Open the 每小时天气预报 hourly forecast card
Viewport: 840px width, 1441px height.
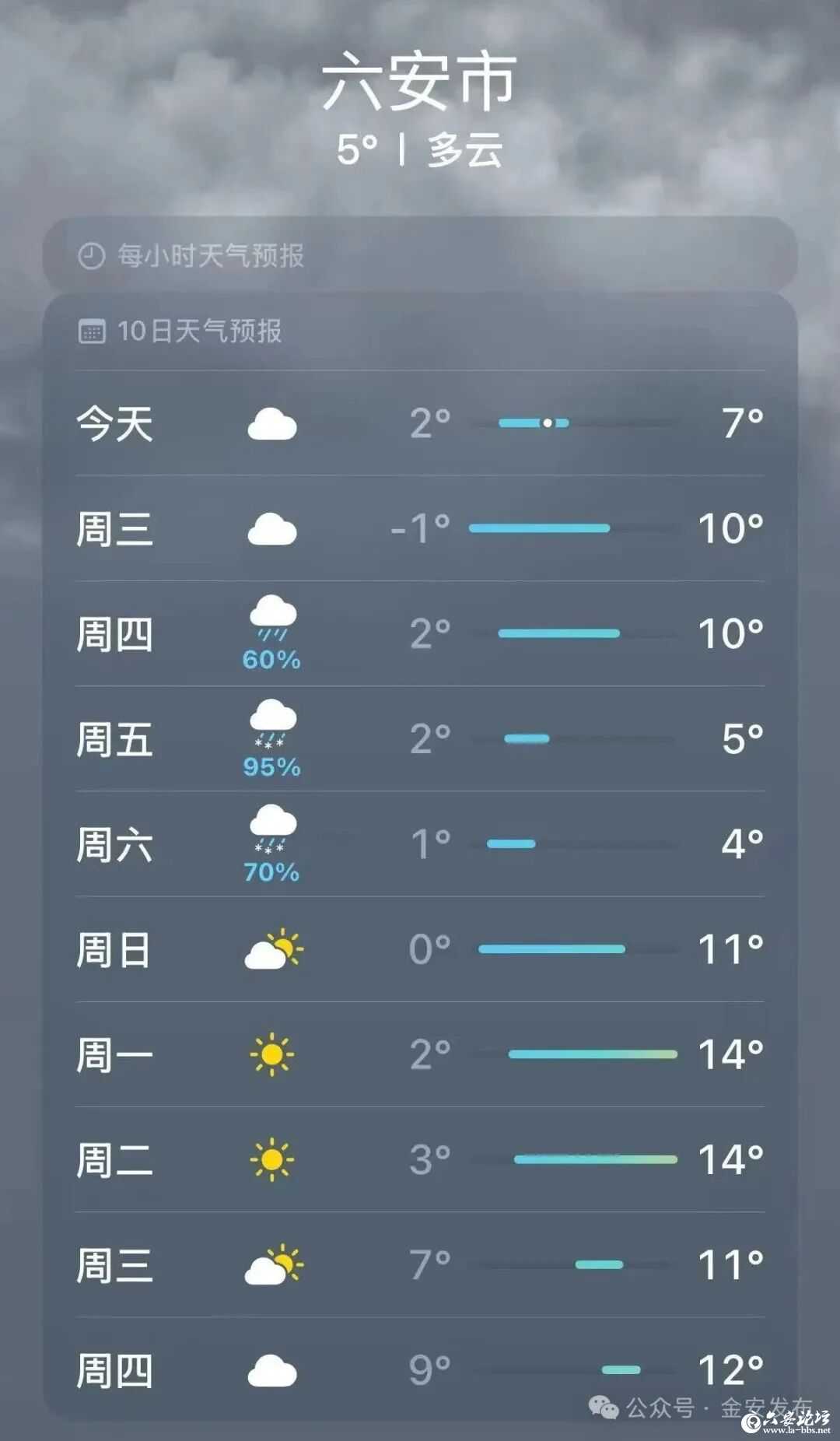point(420,255)
